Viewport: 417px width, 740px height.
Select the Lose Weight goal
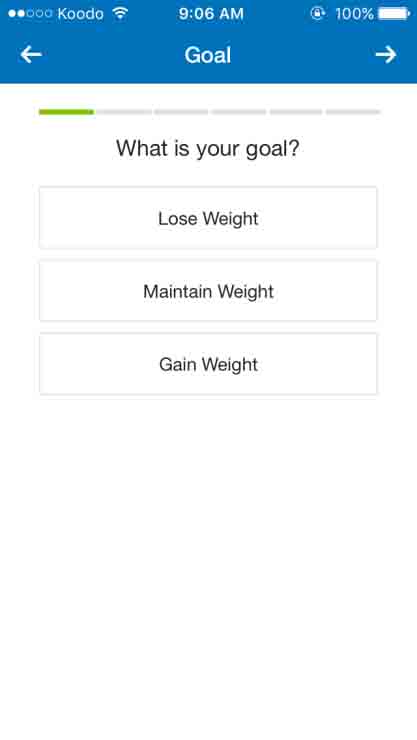[x=208, y=218]
